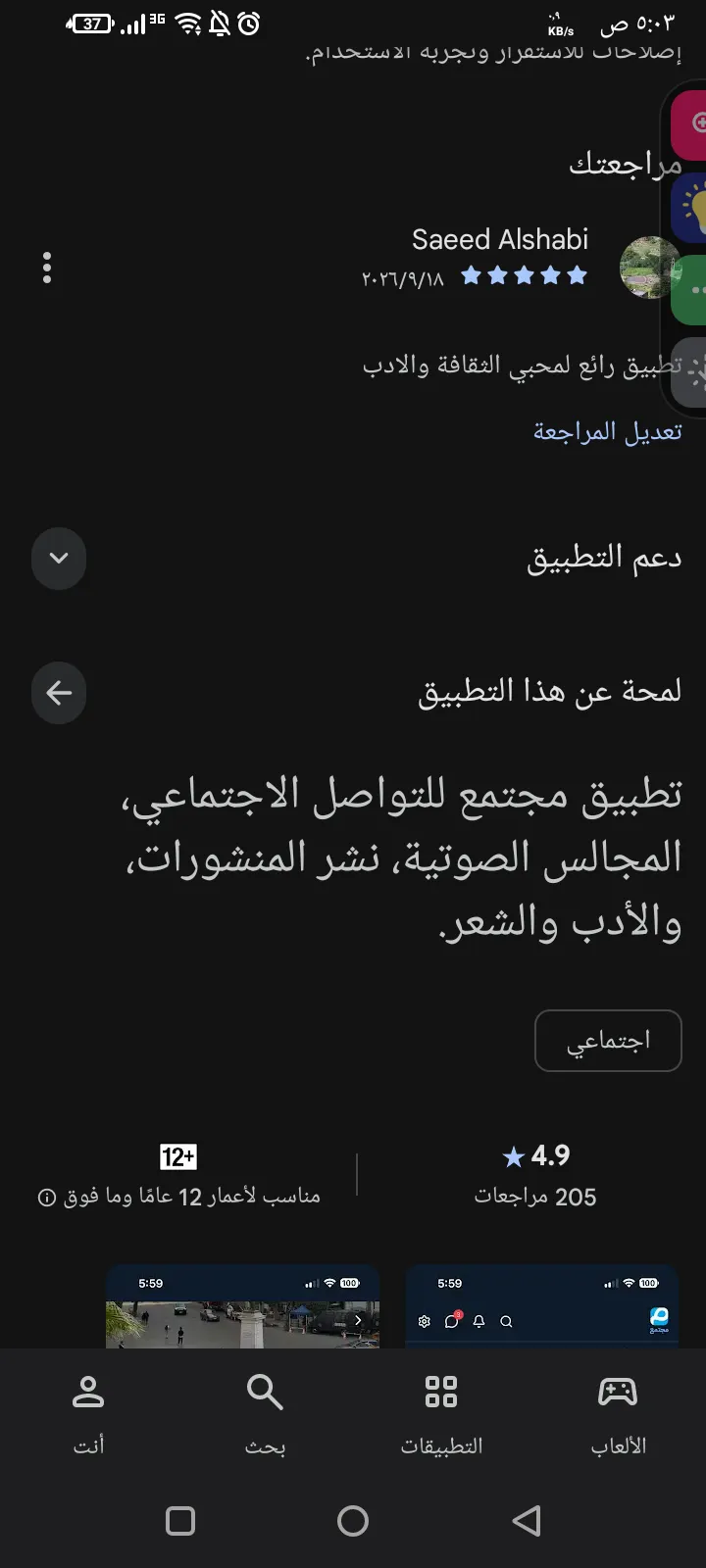View the screenshot with the مجتمع logo
The height and width of the screenshot is (1568, 706).
click(x=541, y=1306)
